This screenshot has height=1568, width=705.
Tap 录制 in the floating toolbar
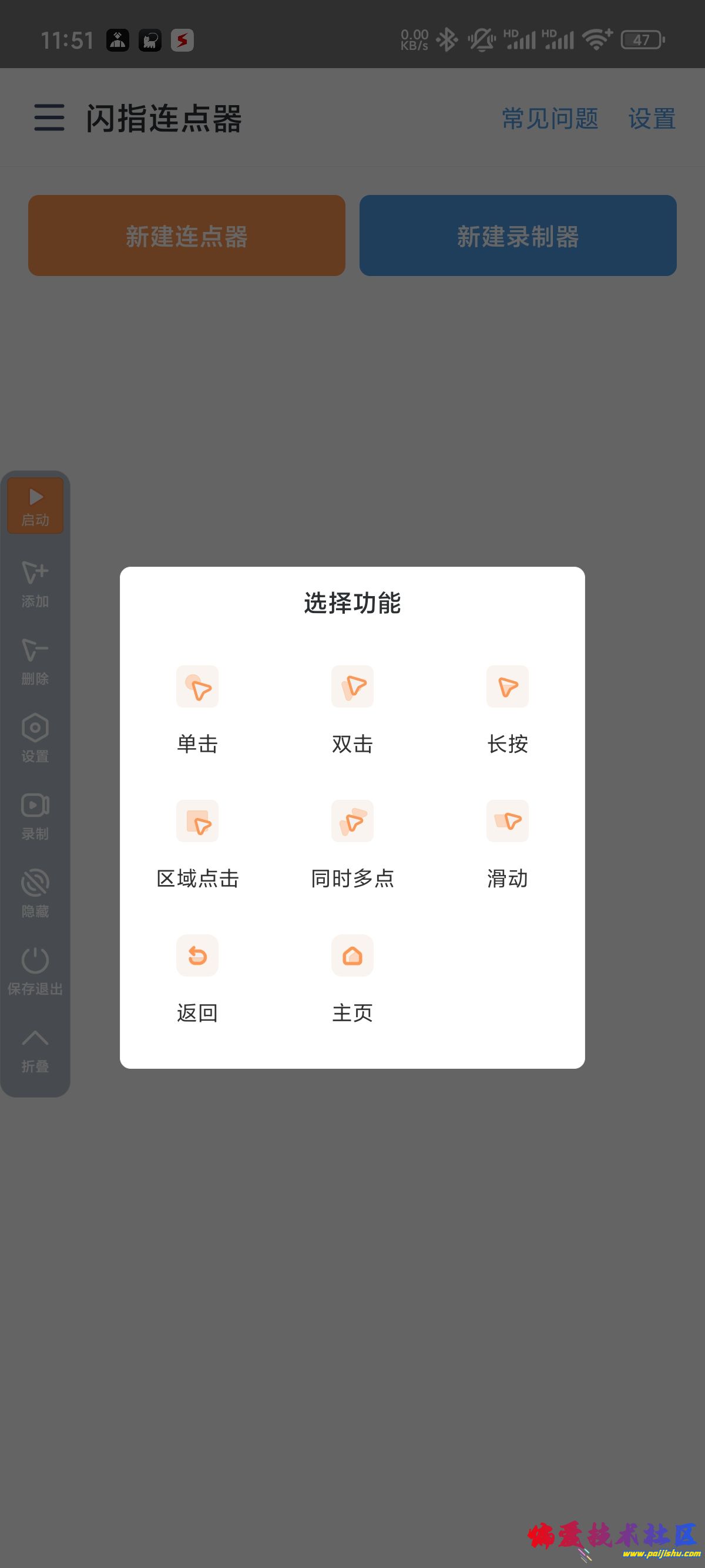[35, 816]
